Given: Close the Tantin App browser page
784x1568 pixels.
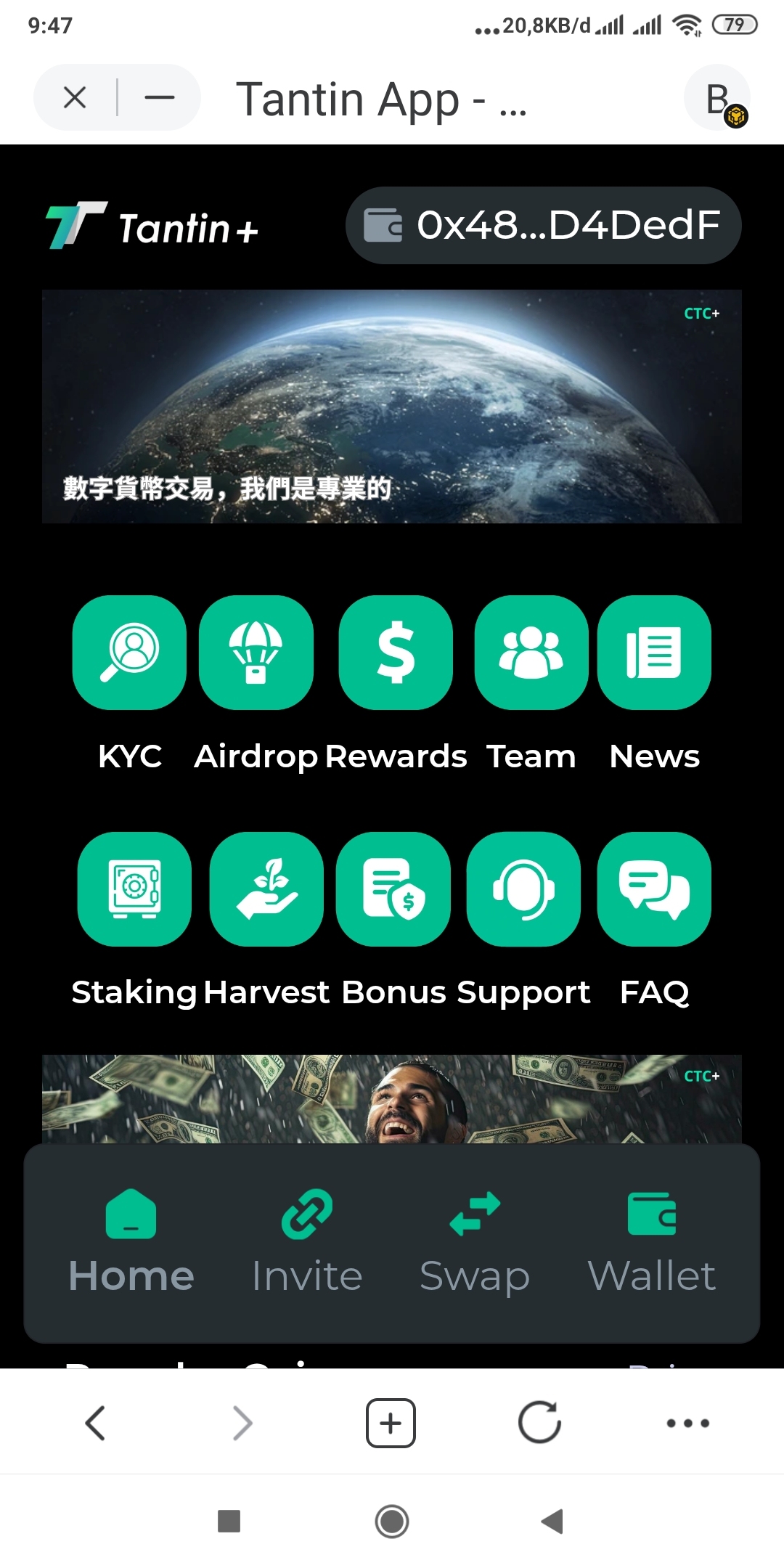Looking at the screenshot, I should tap(75, 97).
